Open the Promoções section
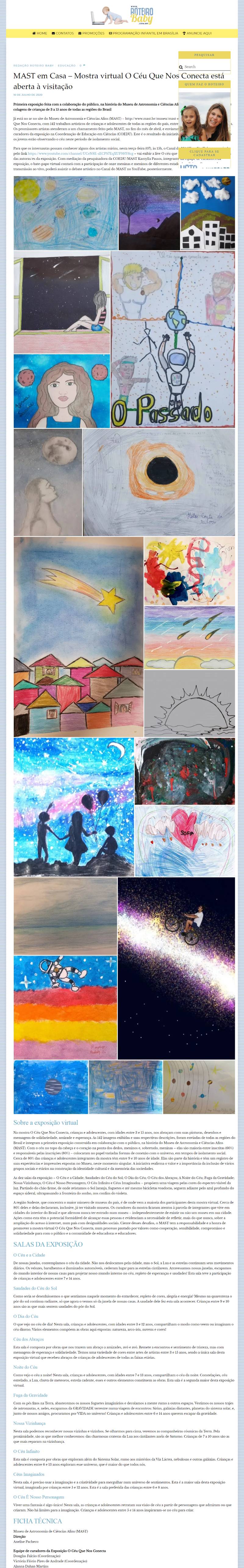Screen dimensions: 244x1568 [91, 34]
